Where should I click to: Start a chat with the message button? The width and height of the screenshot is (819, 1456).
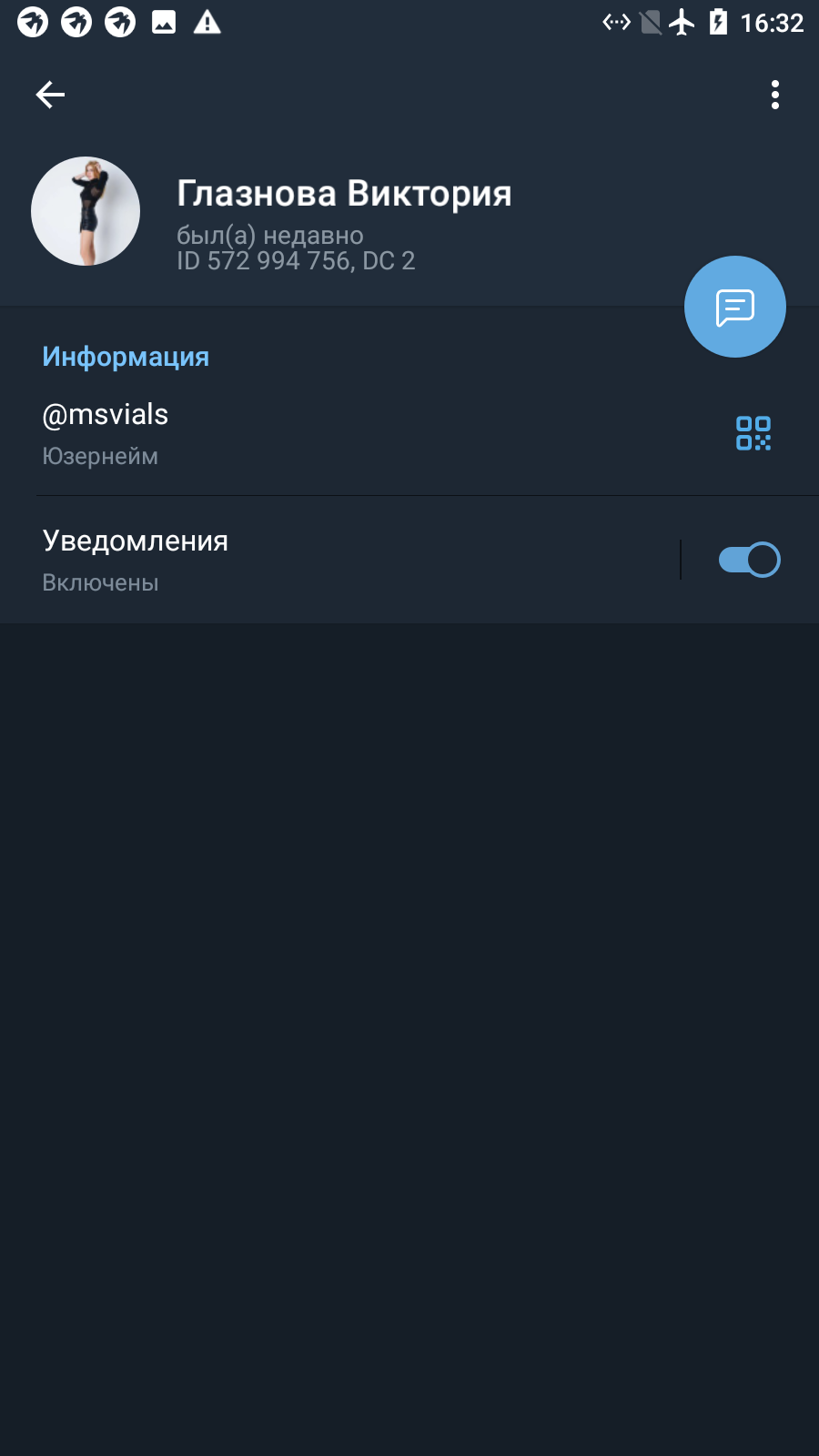pyautogui.click(x=735, y=307)
